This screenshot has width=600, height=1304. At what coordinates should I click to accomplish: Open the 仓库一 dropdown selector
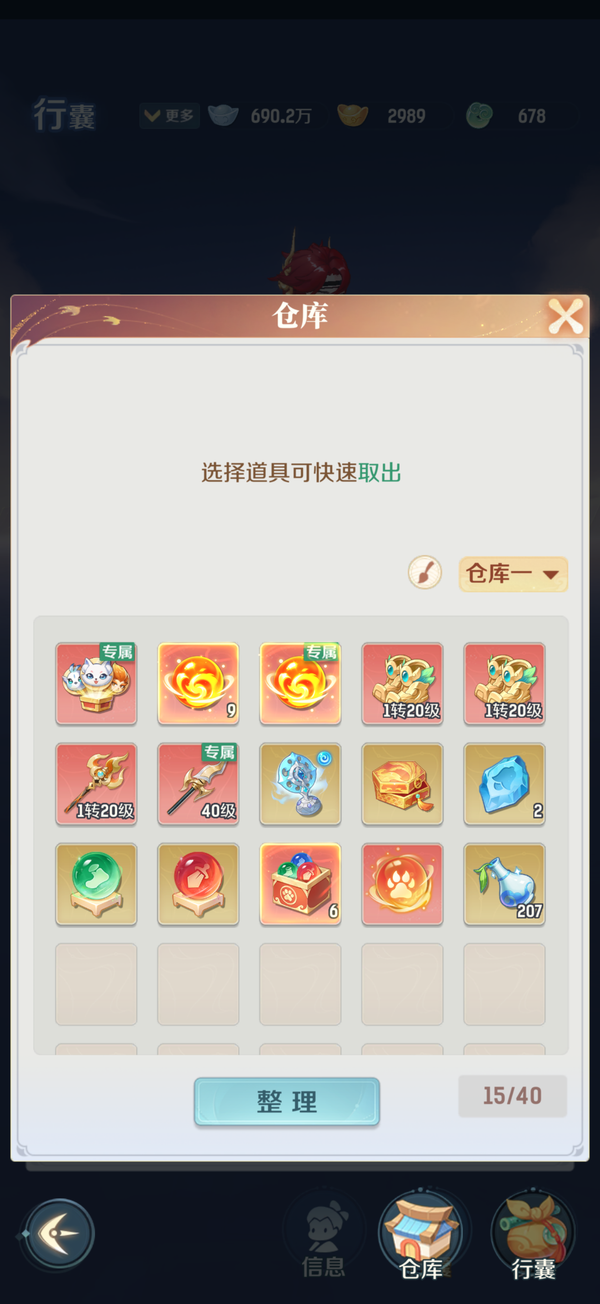coord(513,574)
